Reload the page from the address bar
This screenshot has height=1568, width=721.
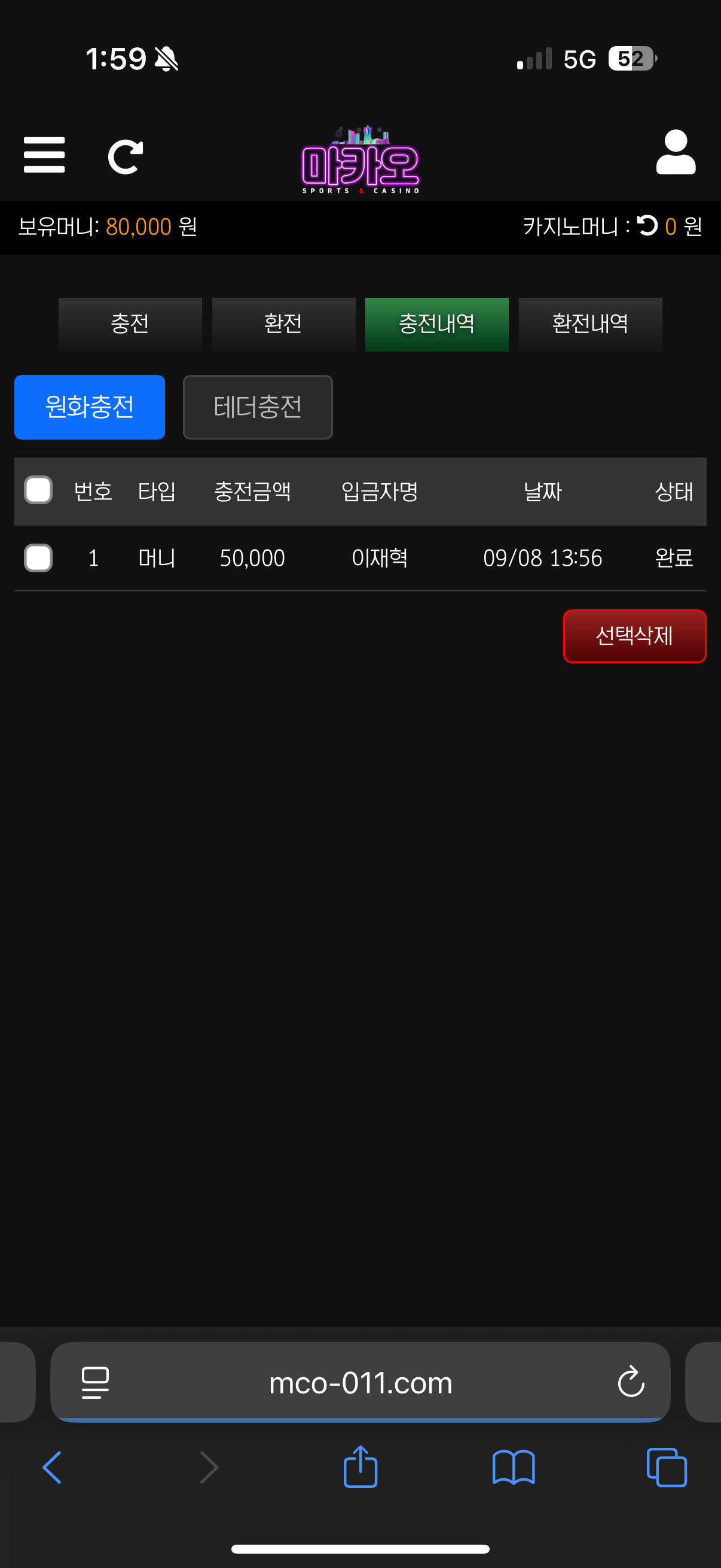pyautogui.click(x=630, y=1381)
